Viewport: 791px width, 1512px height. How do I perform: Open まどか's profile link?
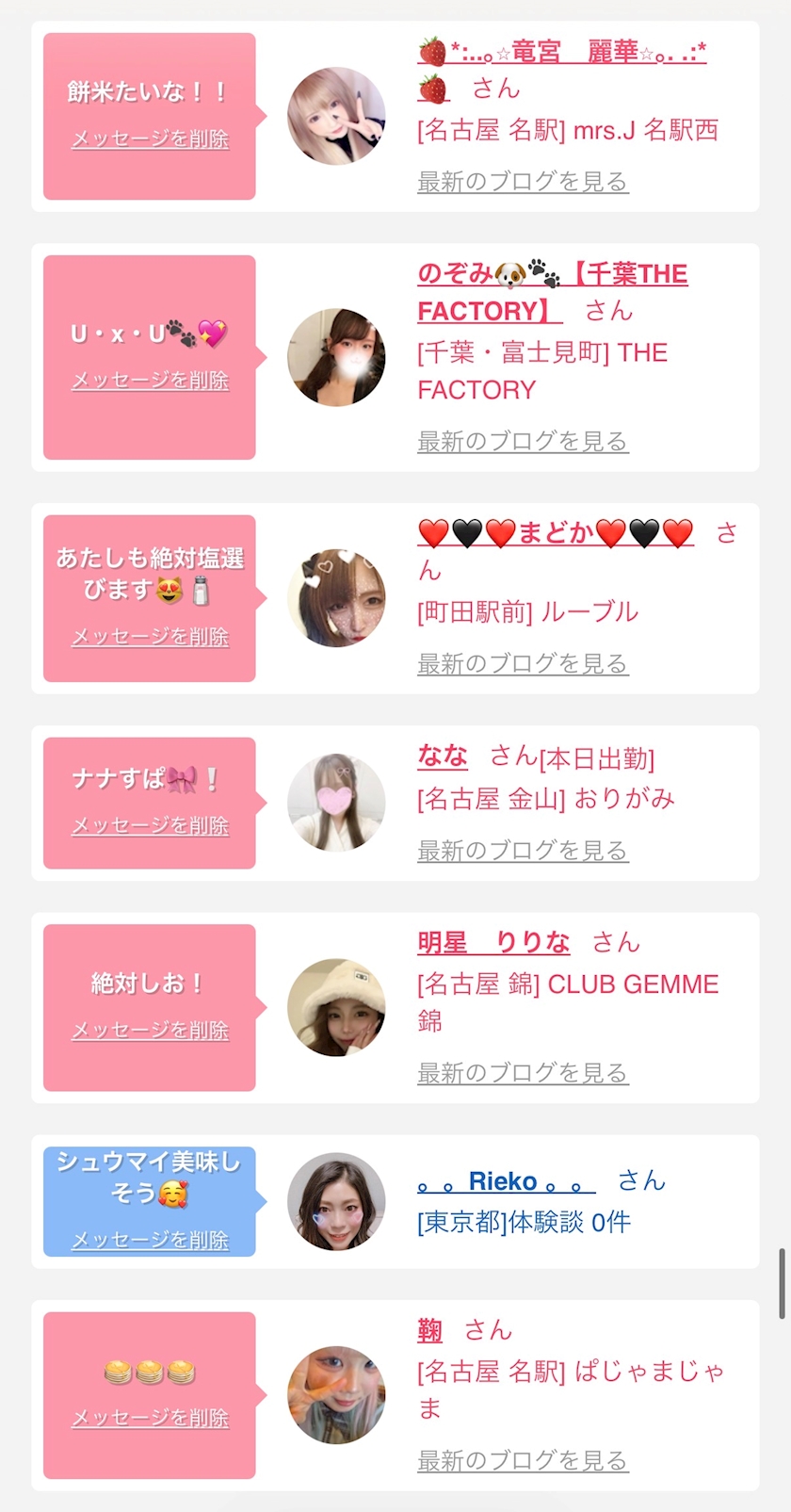pyautogui.click(x=556, y=533)
